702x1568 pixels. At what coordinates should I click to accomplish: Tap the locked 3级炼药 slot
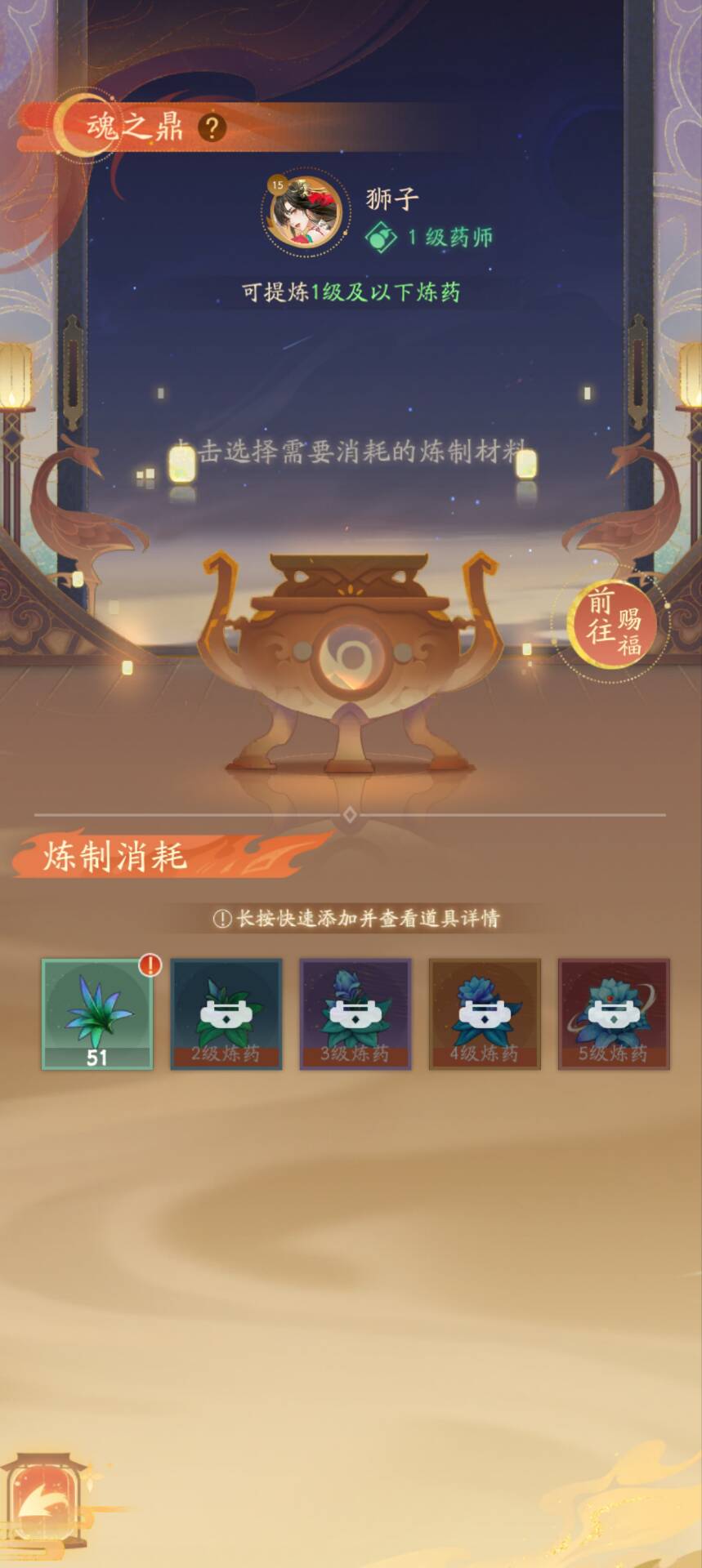[x=355, y=1013]
